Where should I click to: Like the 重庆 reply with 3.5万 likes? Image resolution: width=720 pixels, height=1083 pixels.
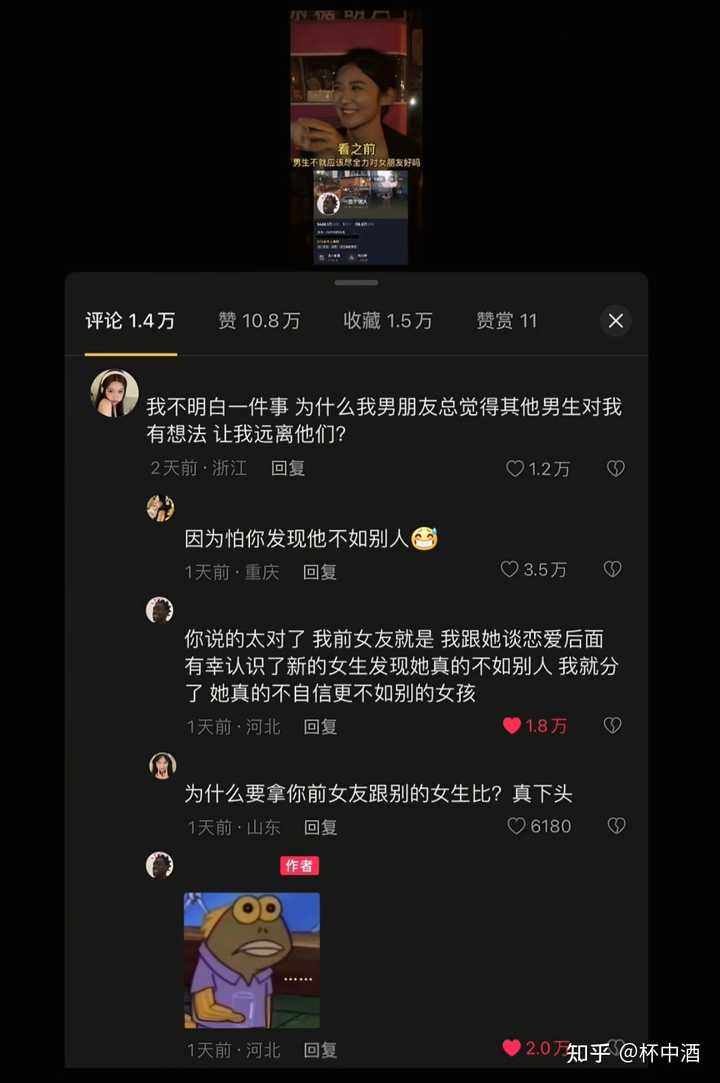[x=510, y=569]
